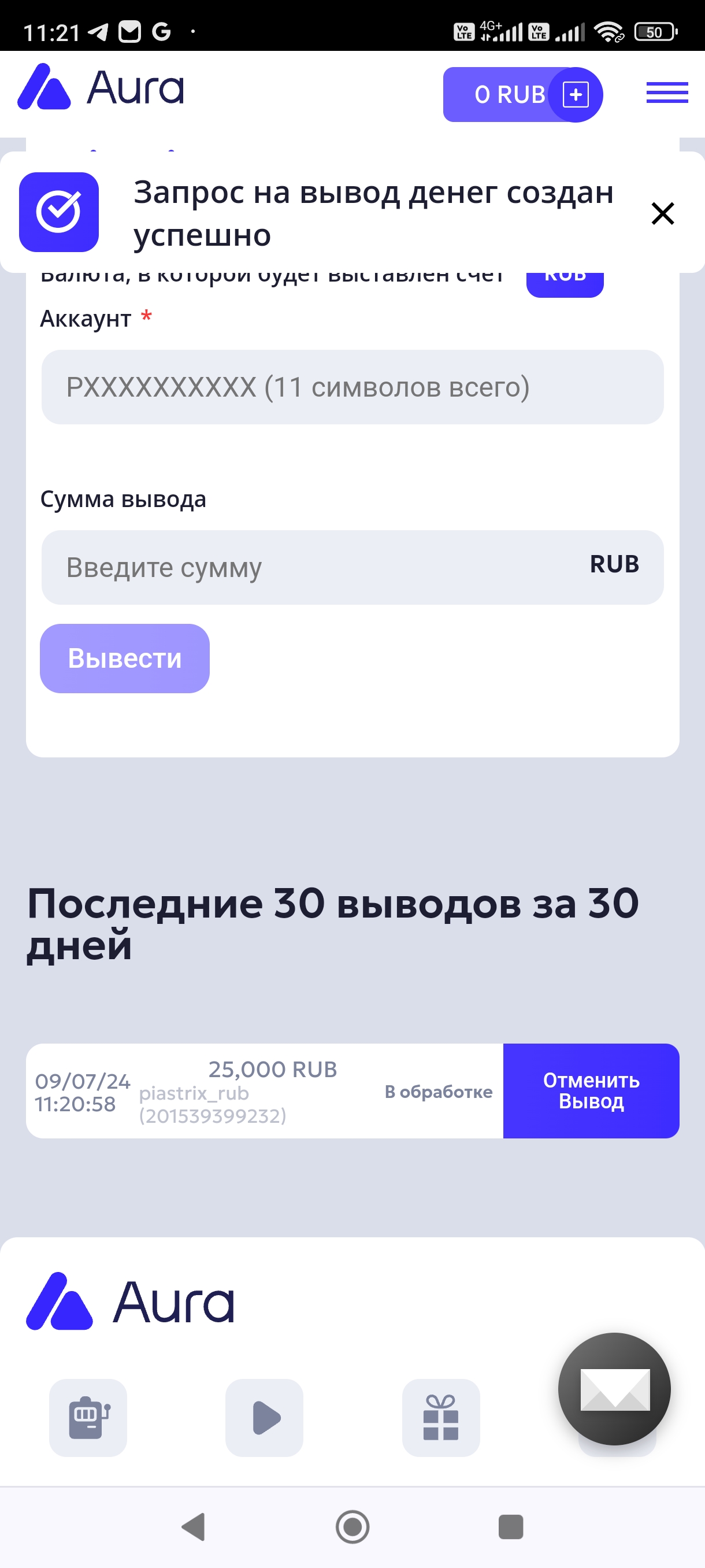This screenshot has height=1568, width=705.
Task: Go back using system back button
Action: point(194,1526)
